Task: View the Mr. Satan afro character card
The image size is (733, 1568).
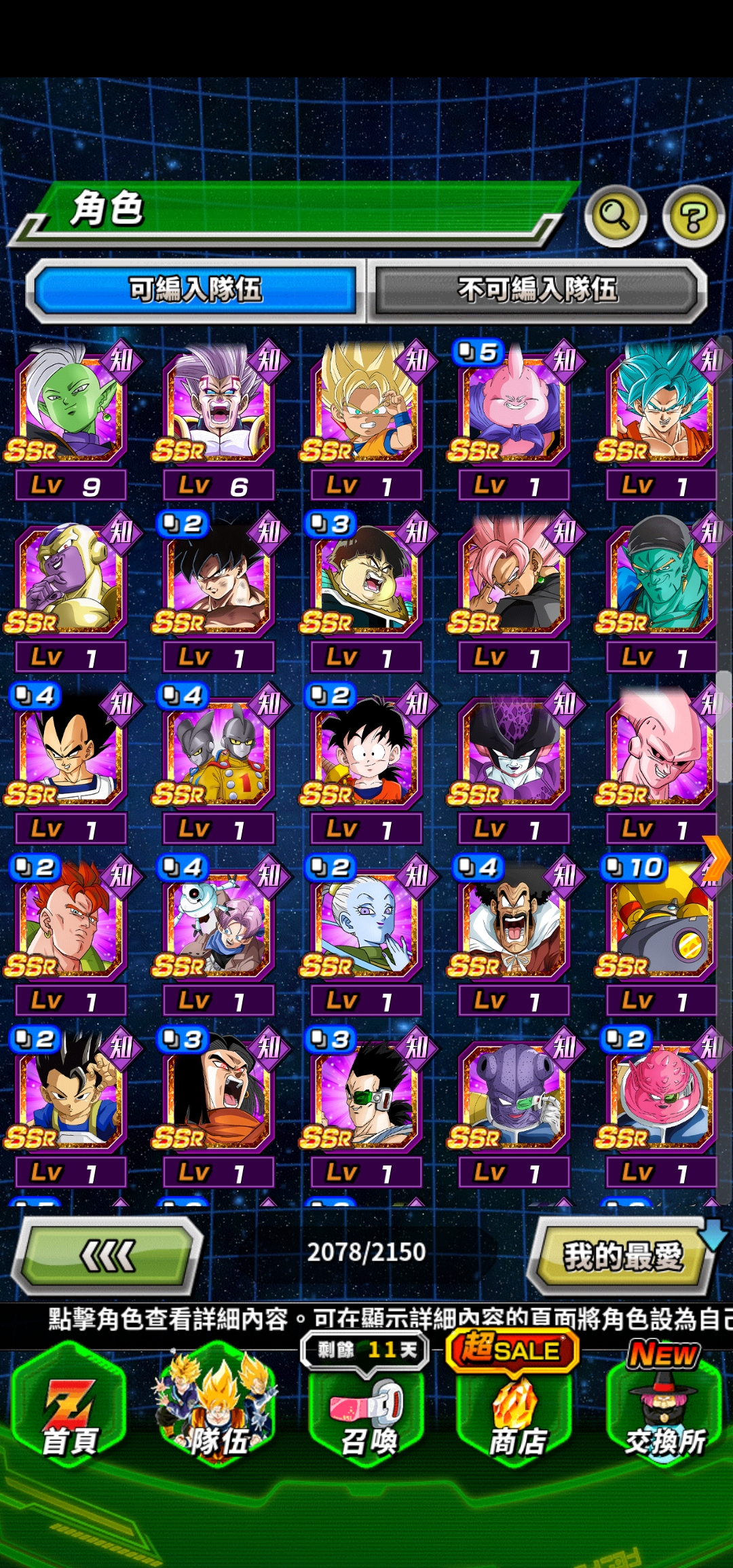Action: click(x=514, y=925)
